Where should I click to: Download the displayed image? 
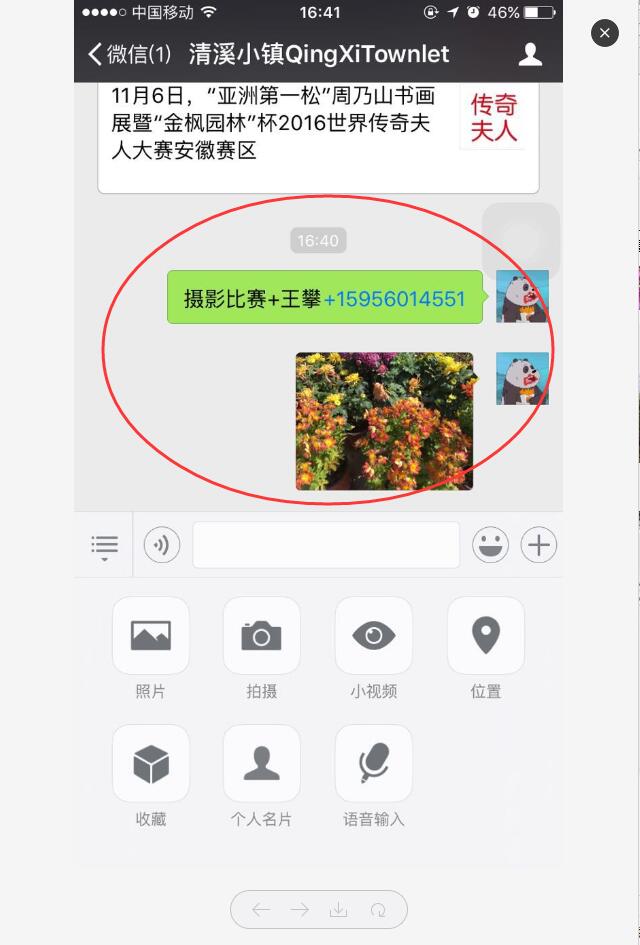coord(339,910)
